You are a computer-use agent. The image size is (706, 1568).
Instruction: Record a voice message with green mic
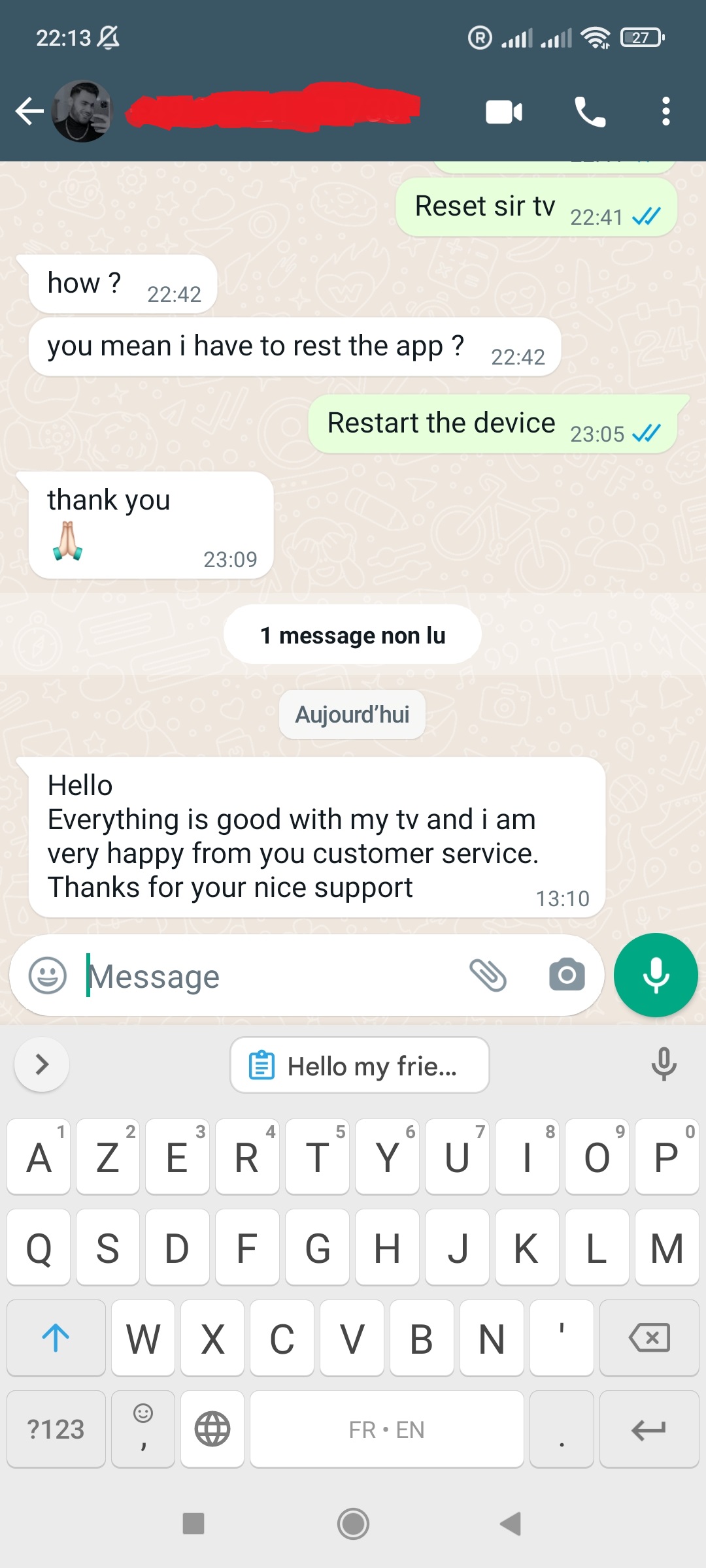click(x=656, y=975)
